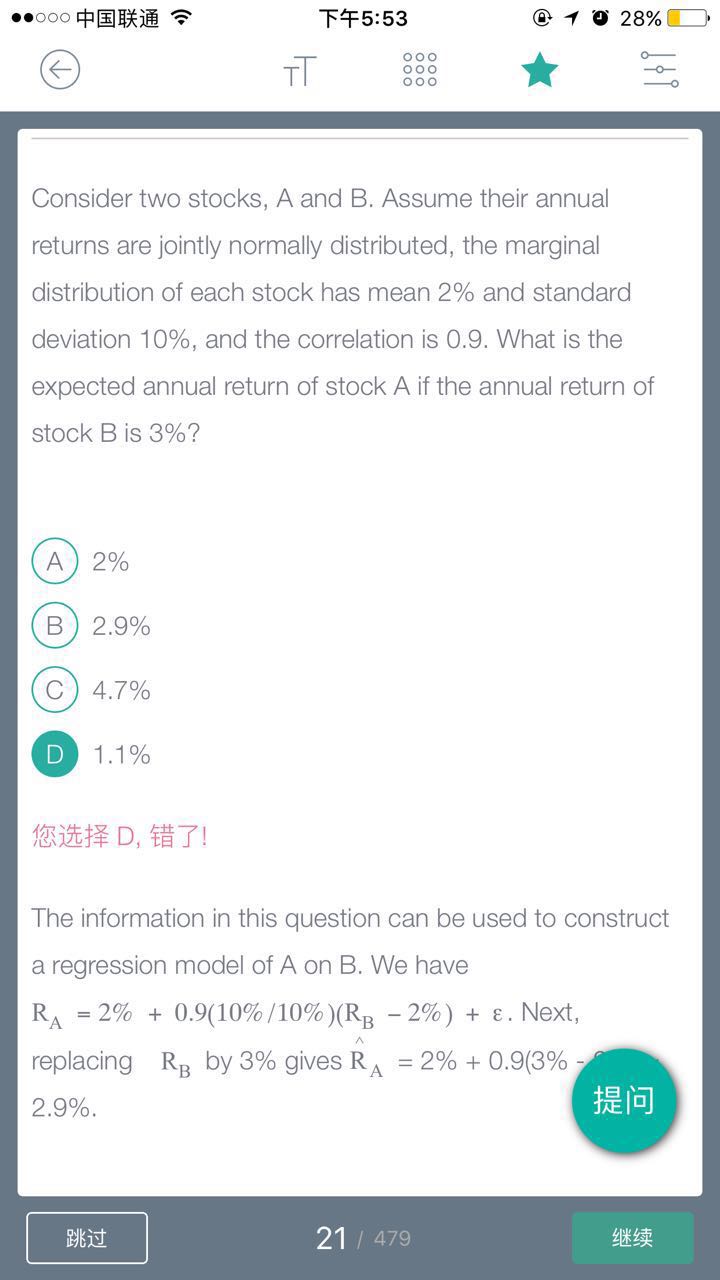Toggle the star favorite for this question
Image resolution: width=720 pixels, height=1280 pixels.
click(x=539, y=70)
